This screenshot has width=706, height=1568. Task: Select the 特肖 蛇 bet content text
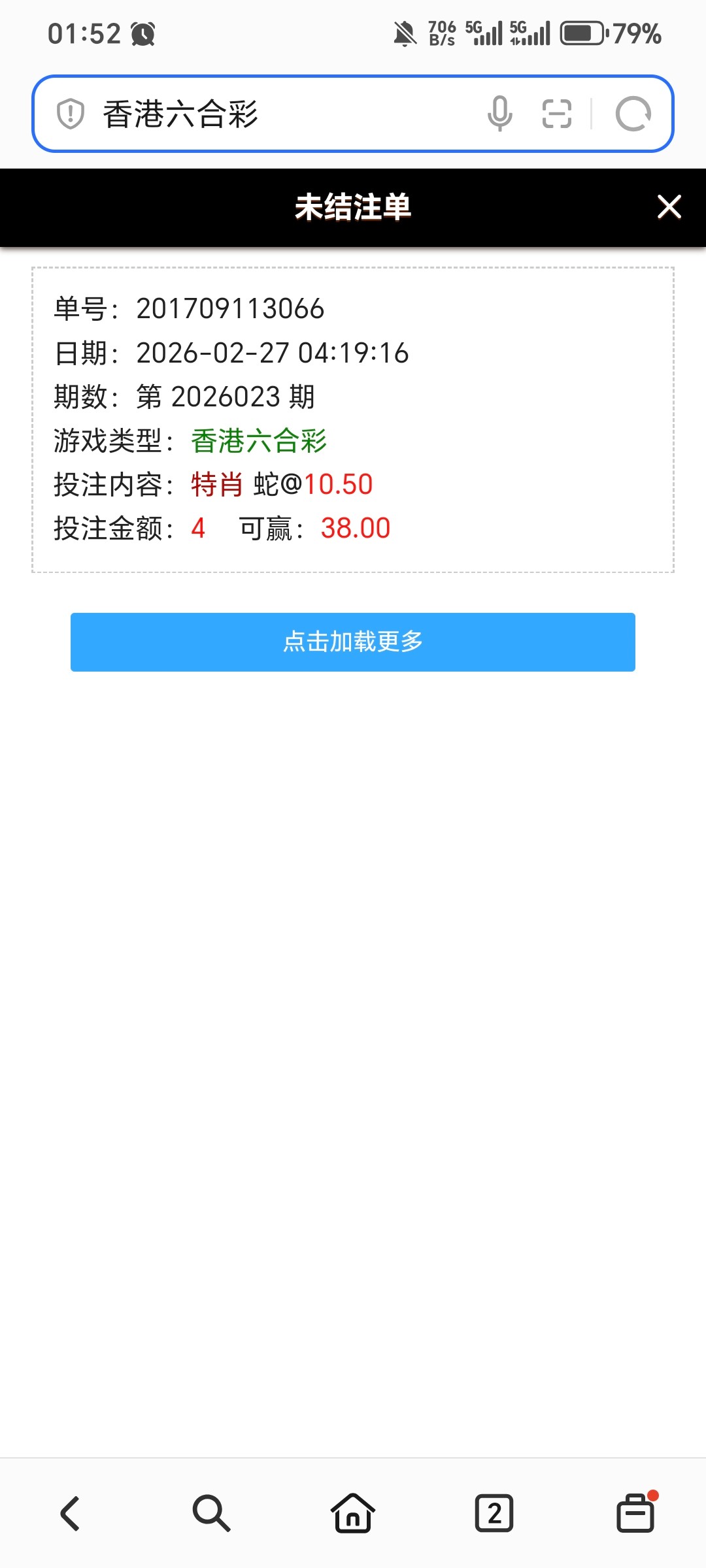point(235,484)
